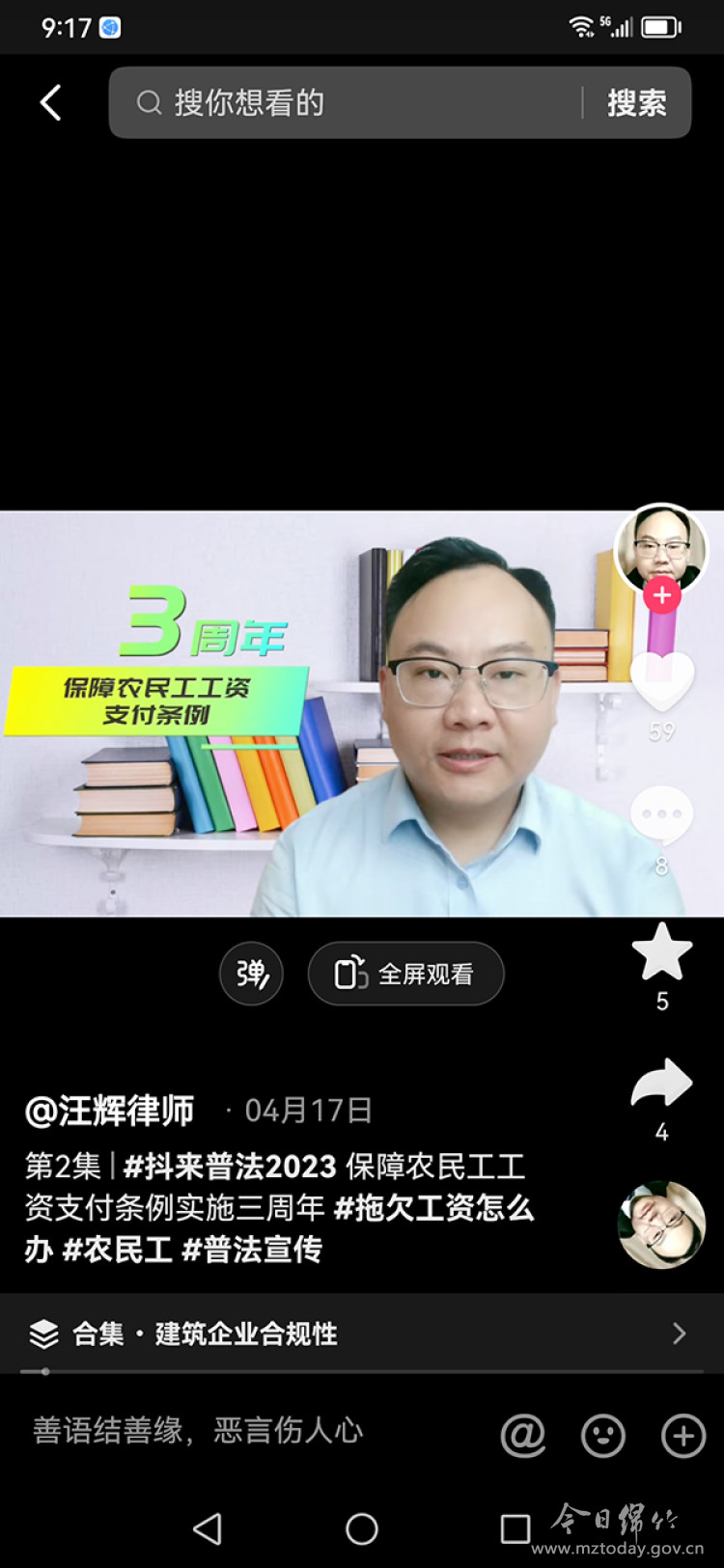724x1568 pixels.
Task: Open the emoji picker smiley icon
Action: pyautogui.click(x=603, y=1436)
